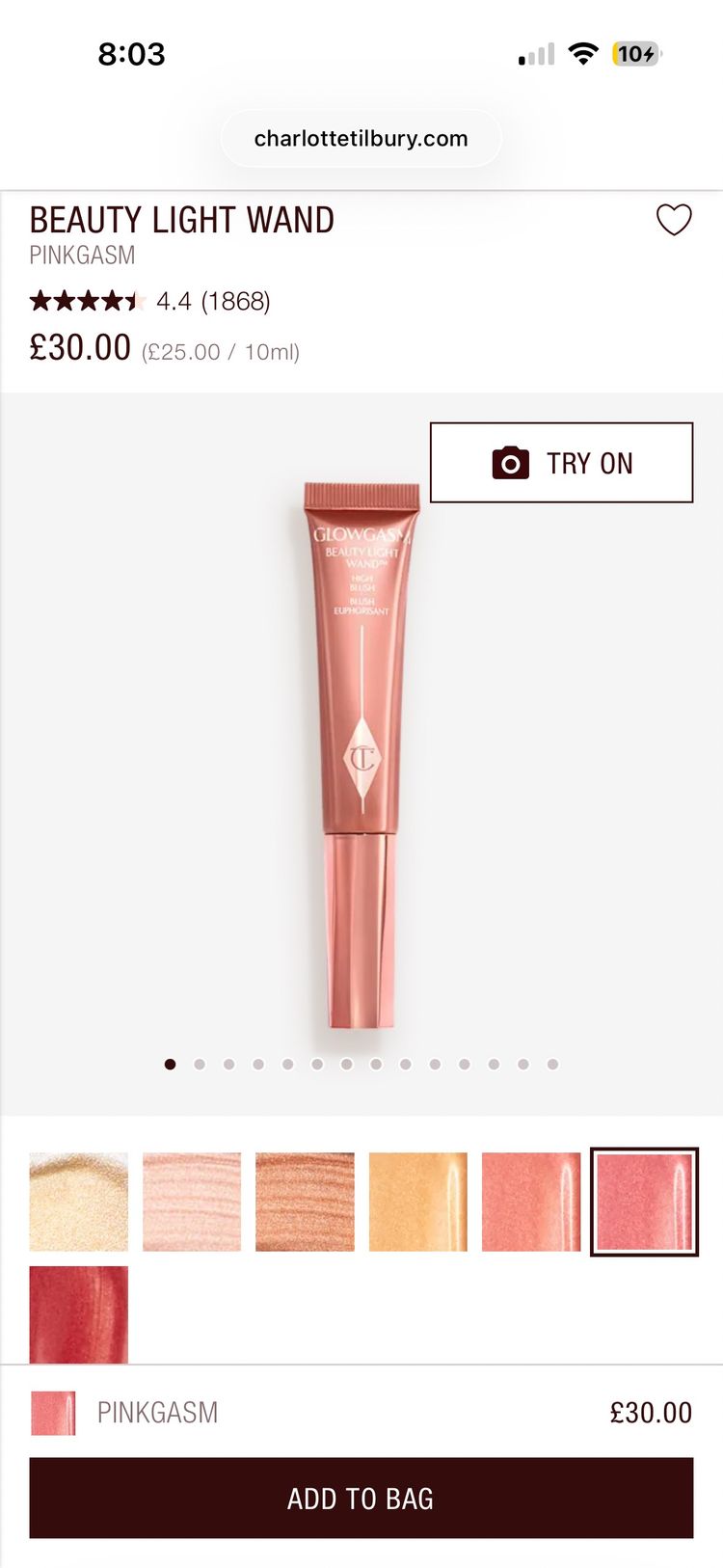Jump to the first carousel dot
The width and height of the screenshot is (723, 1568).
[171, 1064]
